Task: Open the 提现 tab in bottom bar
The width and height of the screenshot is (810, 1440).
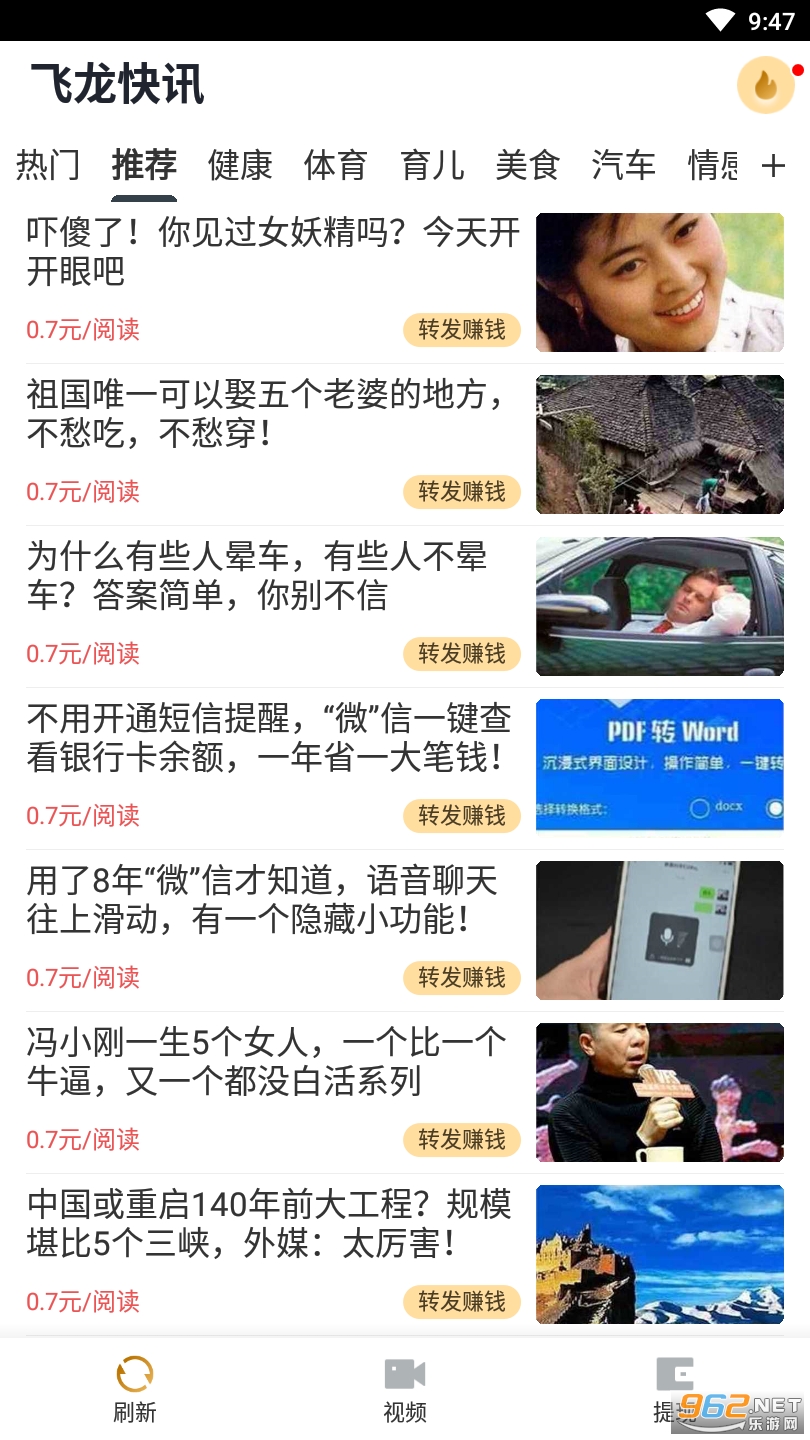Action: (x=675, y=1388)
